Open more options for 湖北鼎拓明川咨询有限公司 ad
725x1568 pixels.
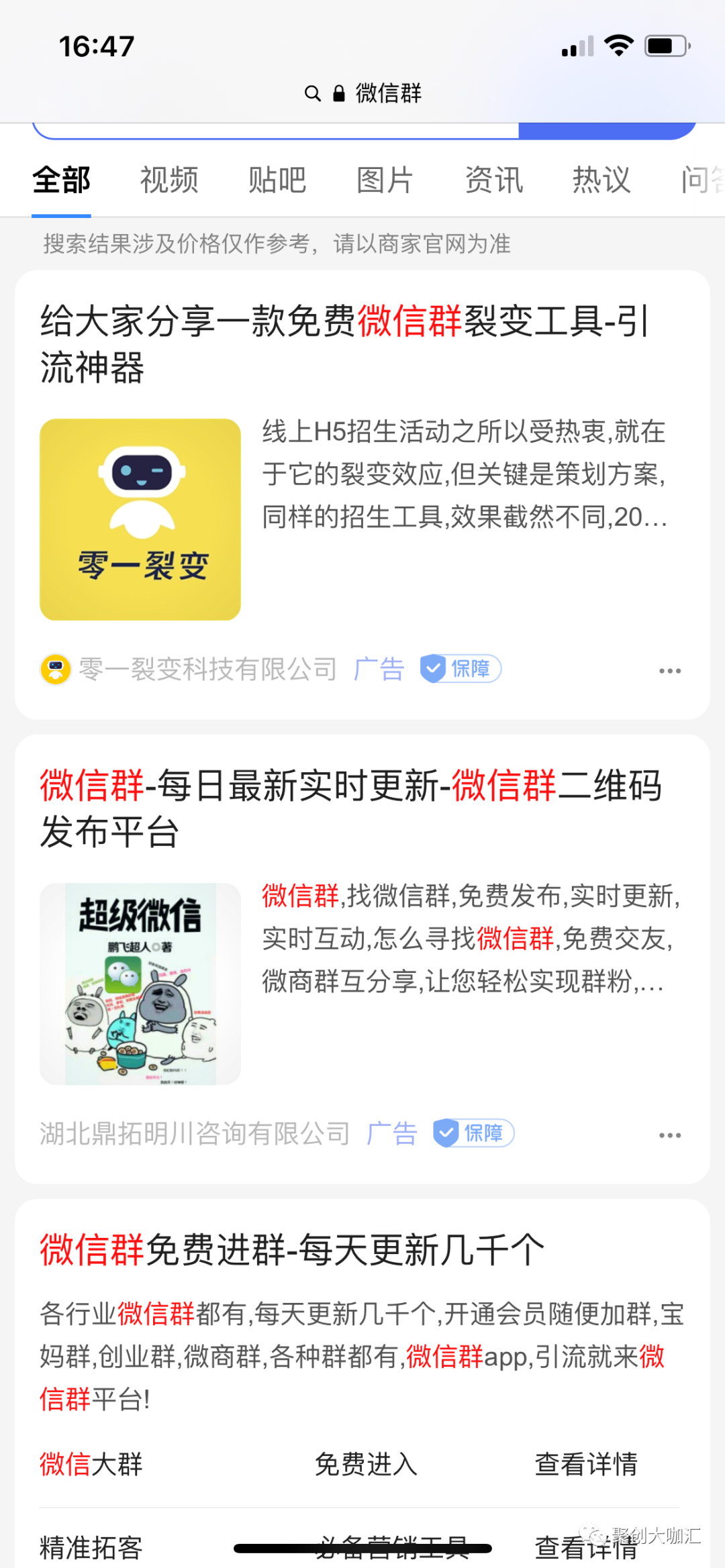(x=669, y=1135)
